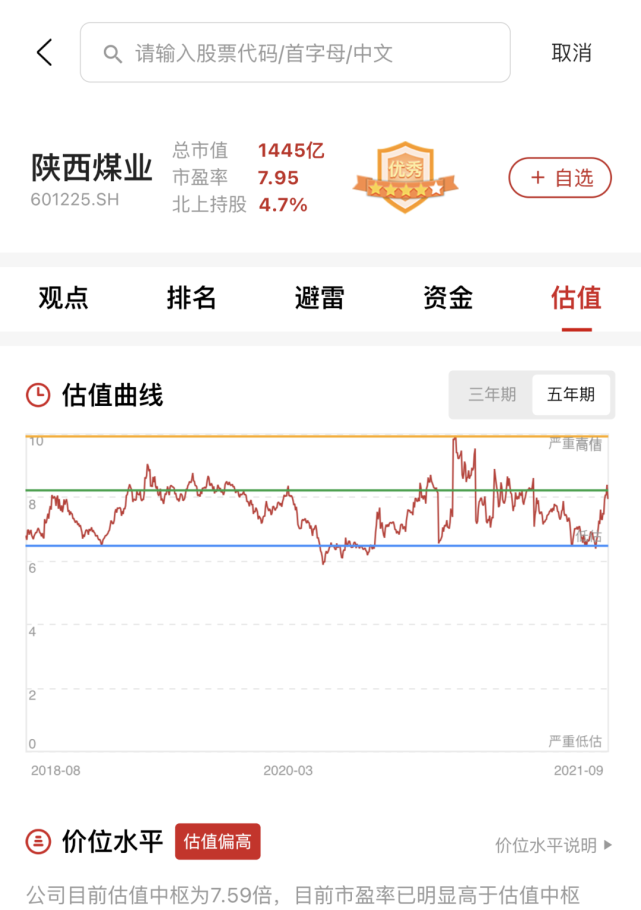Add 陕西煤业 to 自选 watchlist
Screen dimensions: 641x910
pos(560,178)
